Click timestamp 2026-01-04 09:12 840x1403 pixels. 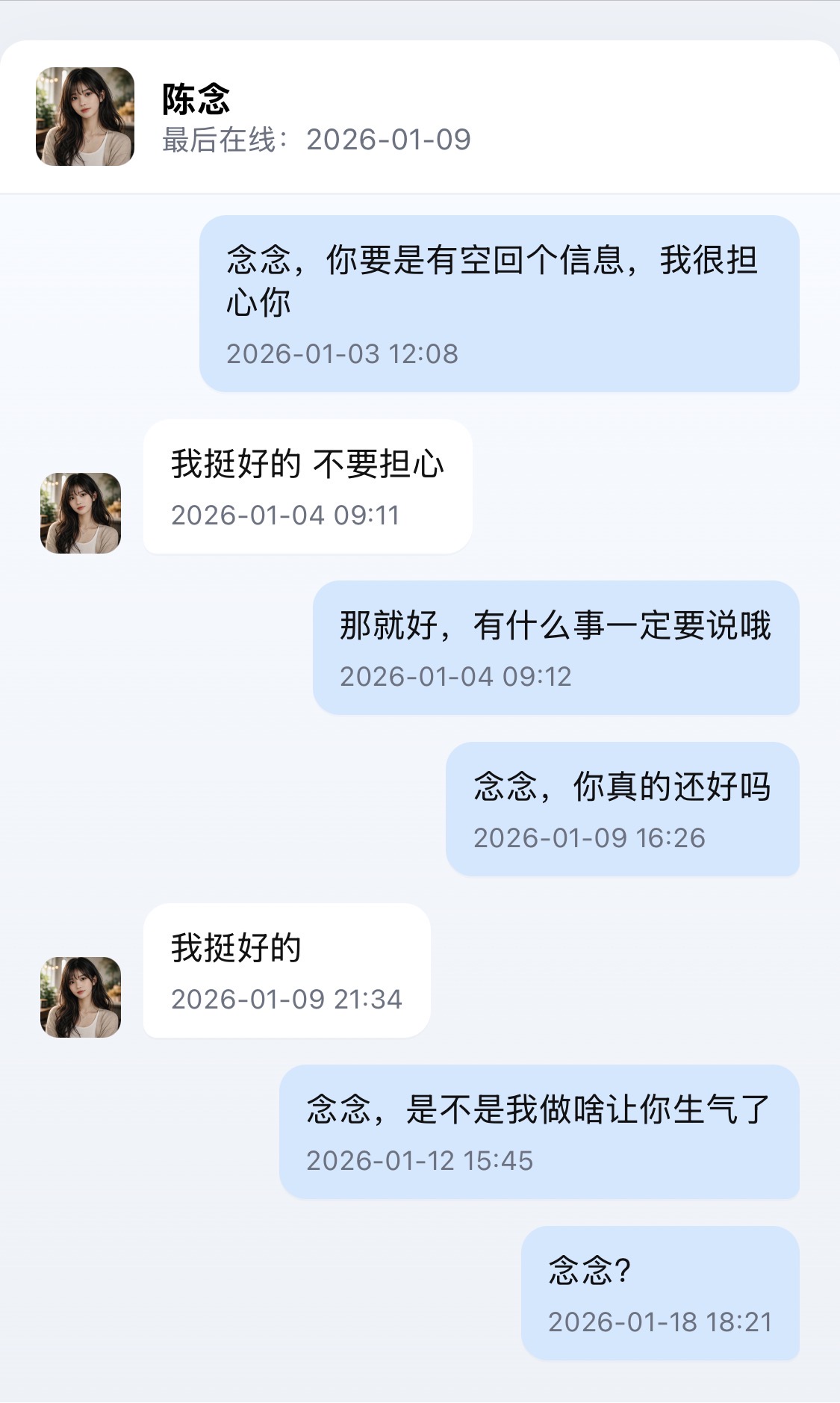pyautogui.click(x=455, y=676)
